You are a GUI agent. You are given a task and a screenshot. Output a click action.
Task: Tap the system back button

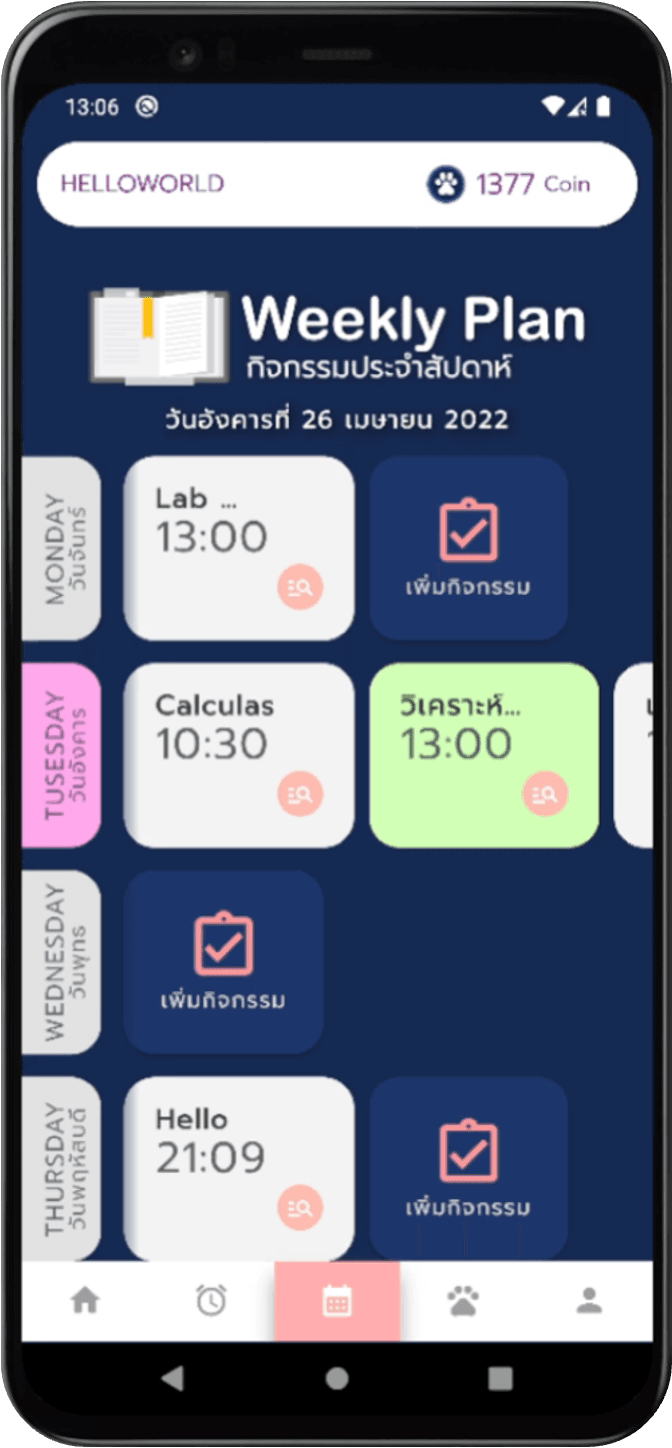click(172, 1378)
